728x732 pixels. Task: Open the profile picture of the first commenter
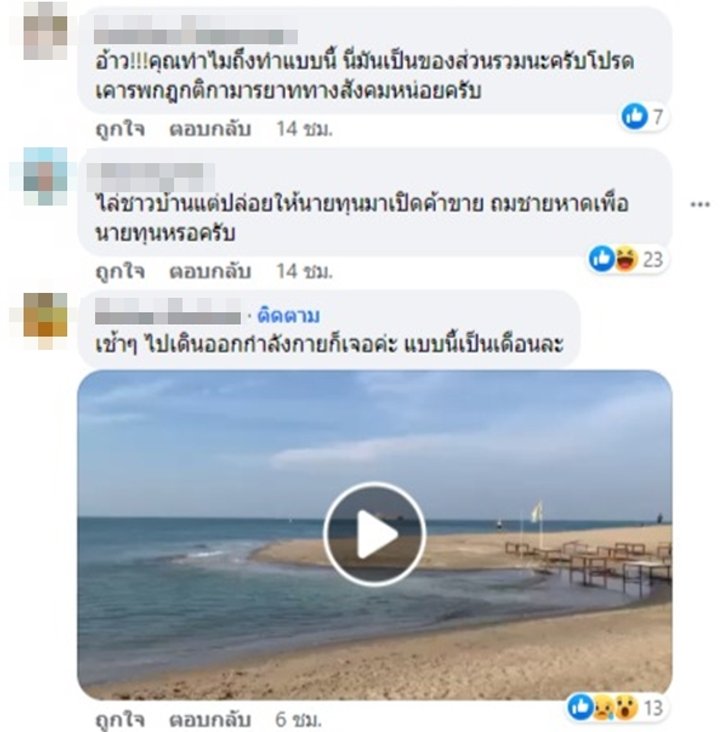pos(45,31)
